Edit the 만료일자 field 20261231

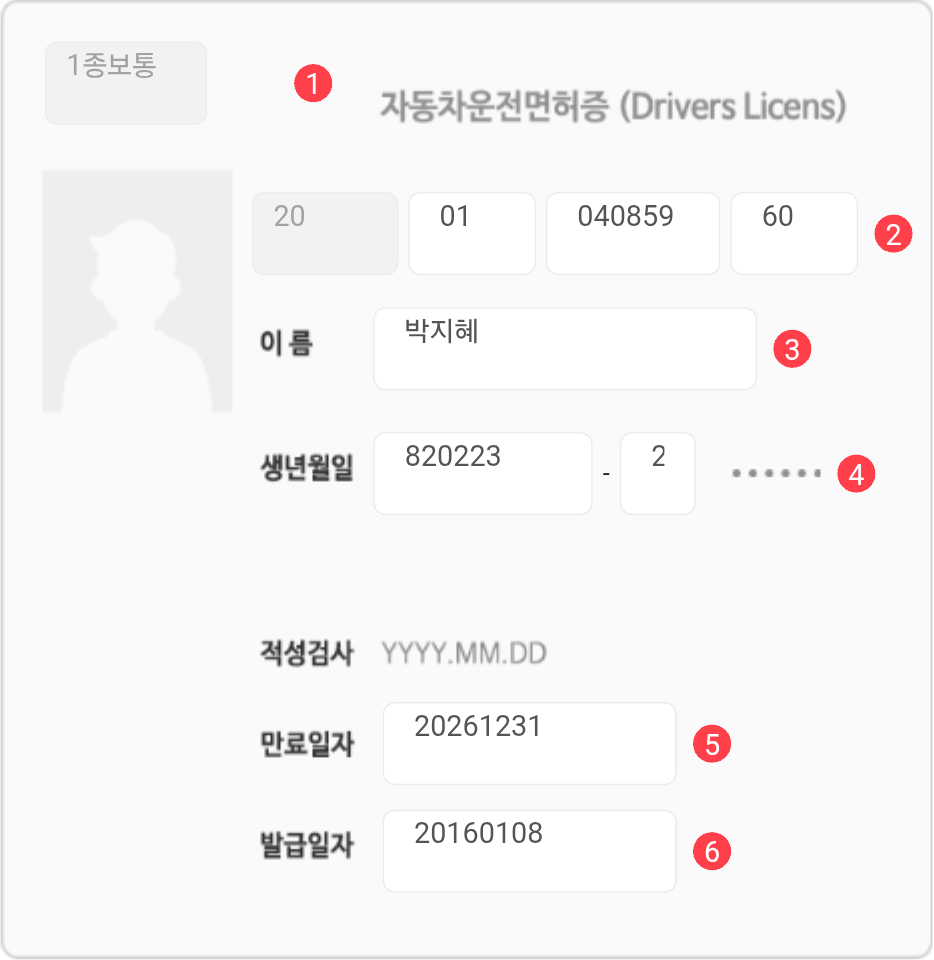point(529,743)
